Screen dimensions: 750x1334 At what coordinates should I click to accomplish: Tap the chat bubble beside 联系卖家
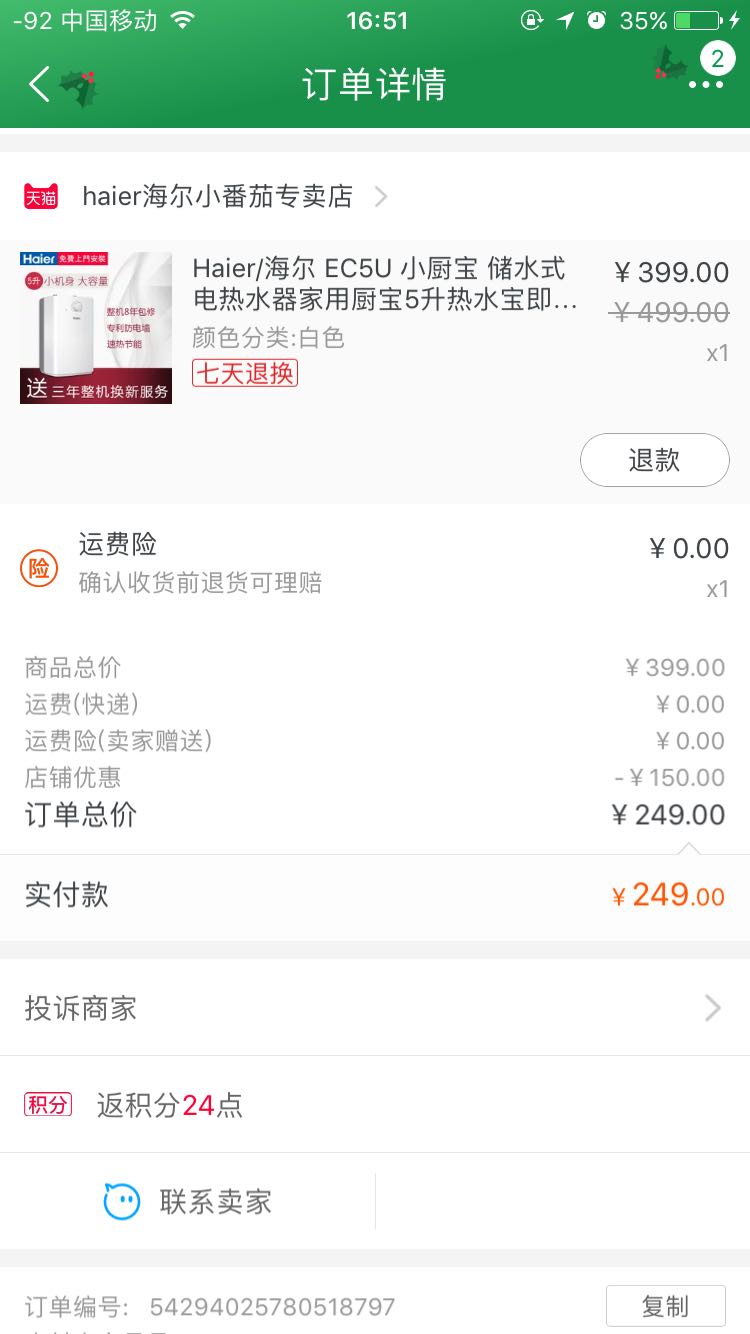122,1201
